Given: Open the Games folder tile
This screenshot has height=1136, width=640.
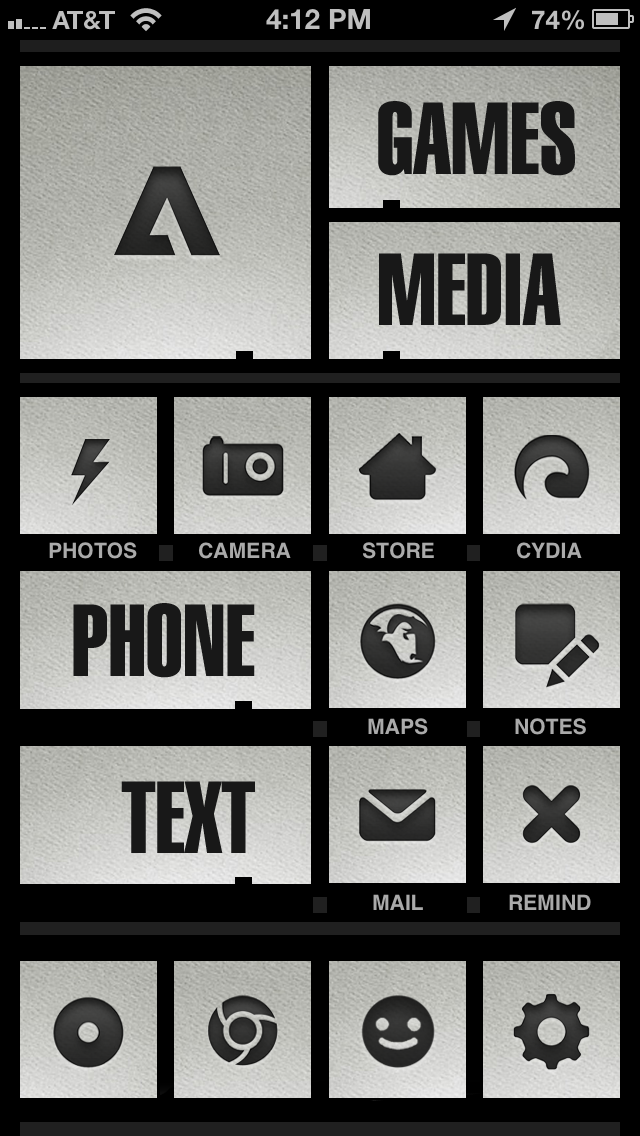Looking at the screenshot, I should (x=474, y=137).
